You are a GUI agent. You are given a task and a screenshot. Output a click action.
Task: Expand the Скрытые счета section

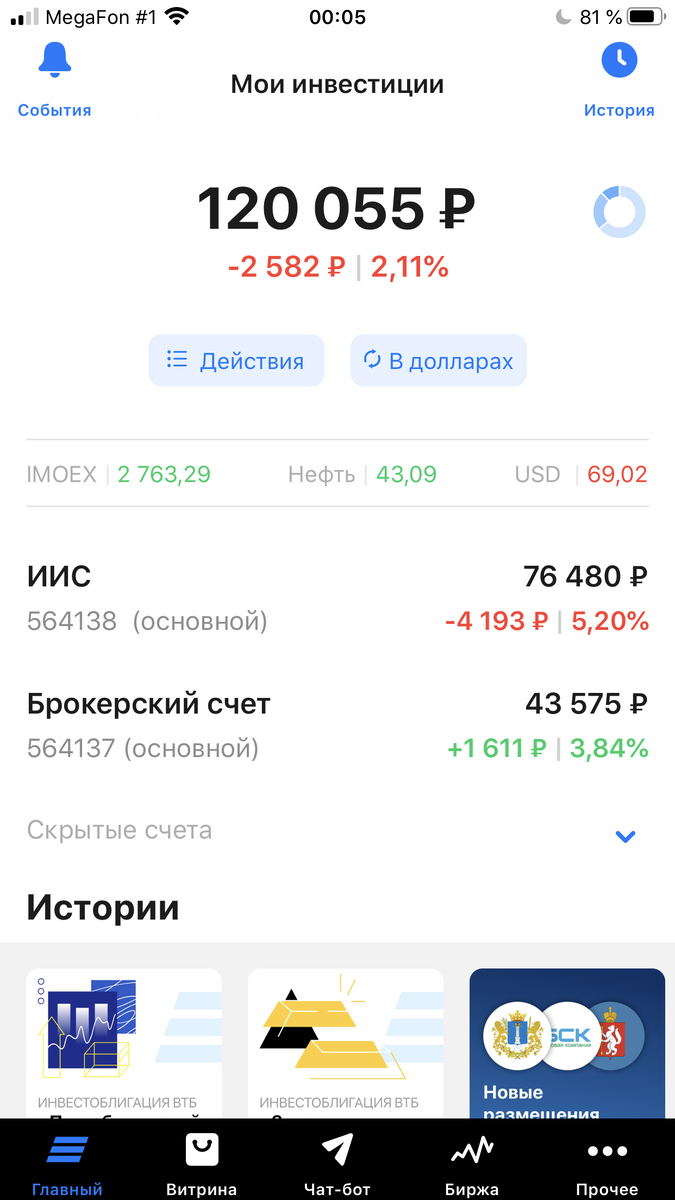(337, 832)
